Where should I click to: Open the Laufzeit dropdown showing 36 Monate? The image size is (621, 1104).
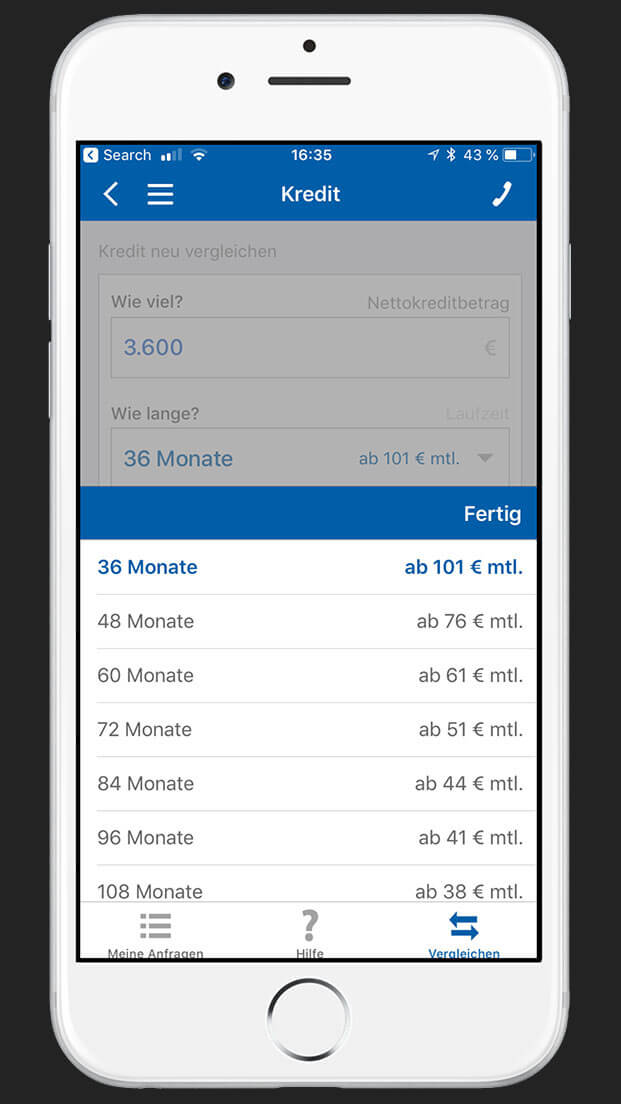(x=309, y=458)
